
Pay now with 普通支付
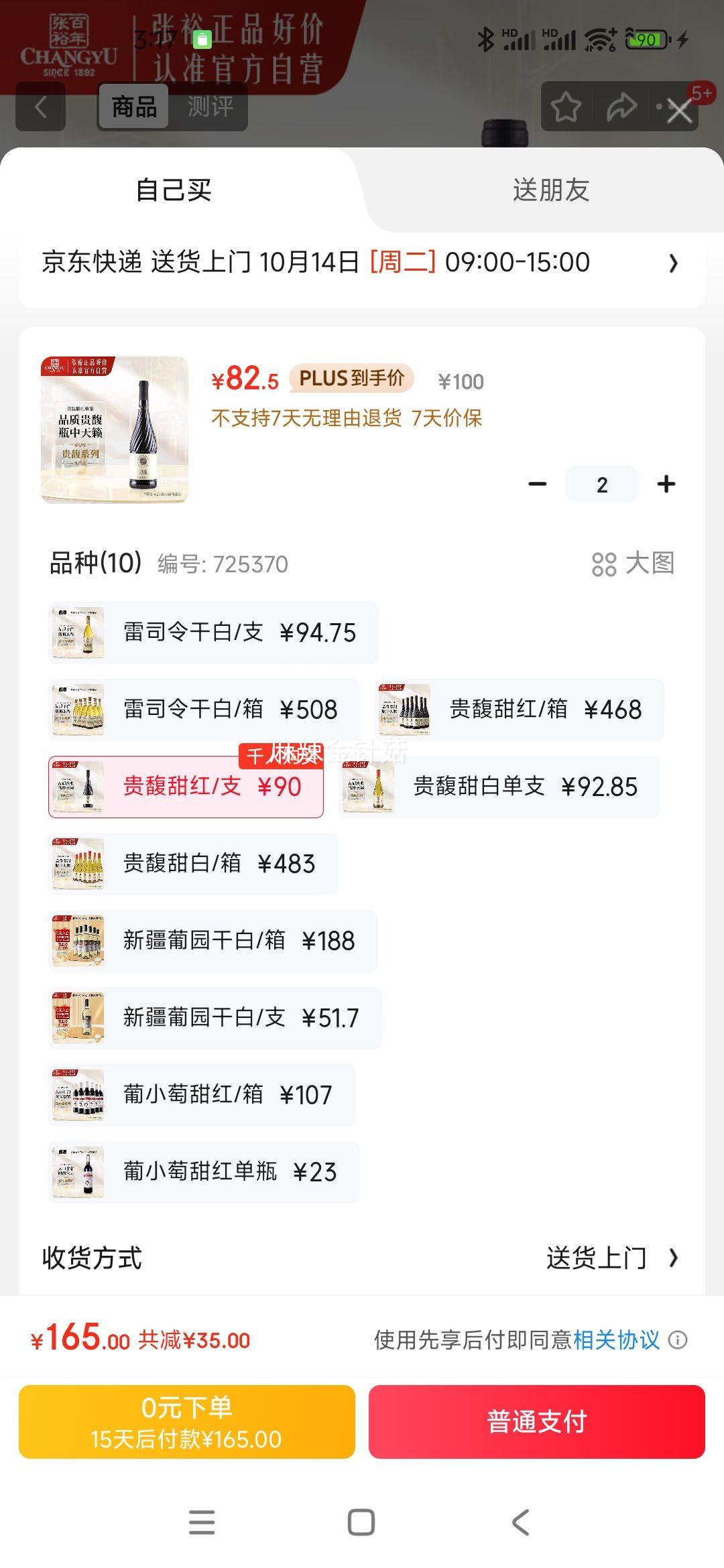click(537, 1422)
